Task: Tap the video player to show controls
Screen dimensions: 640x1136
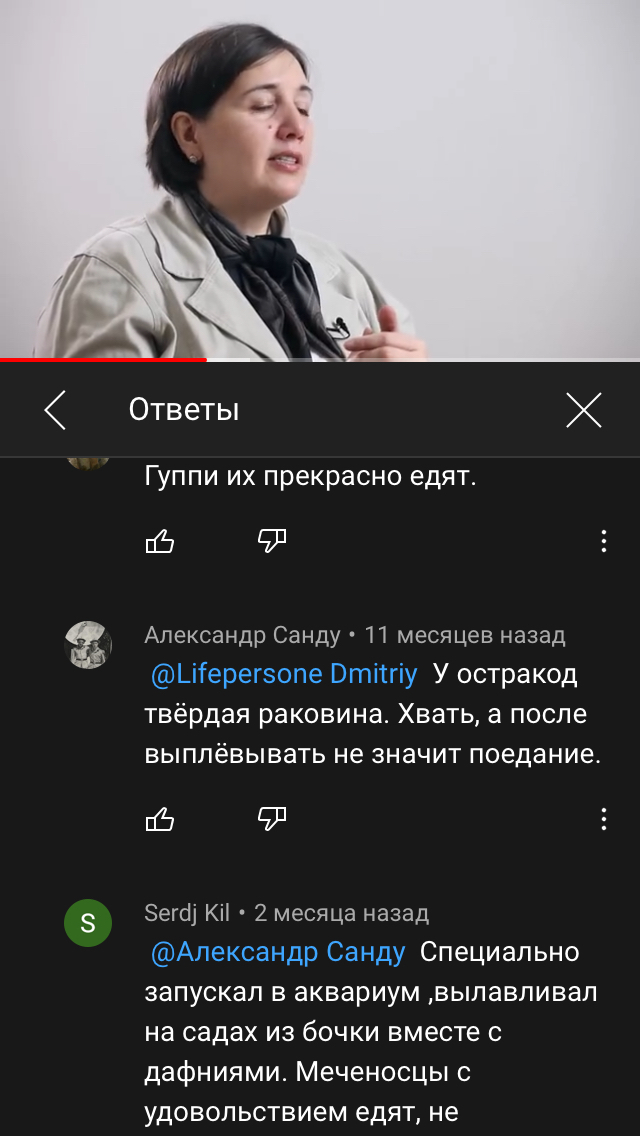Action: (x=320, y=180)
